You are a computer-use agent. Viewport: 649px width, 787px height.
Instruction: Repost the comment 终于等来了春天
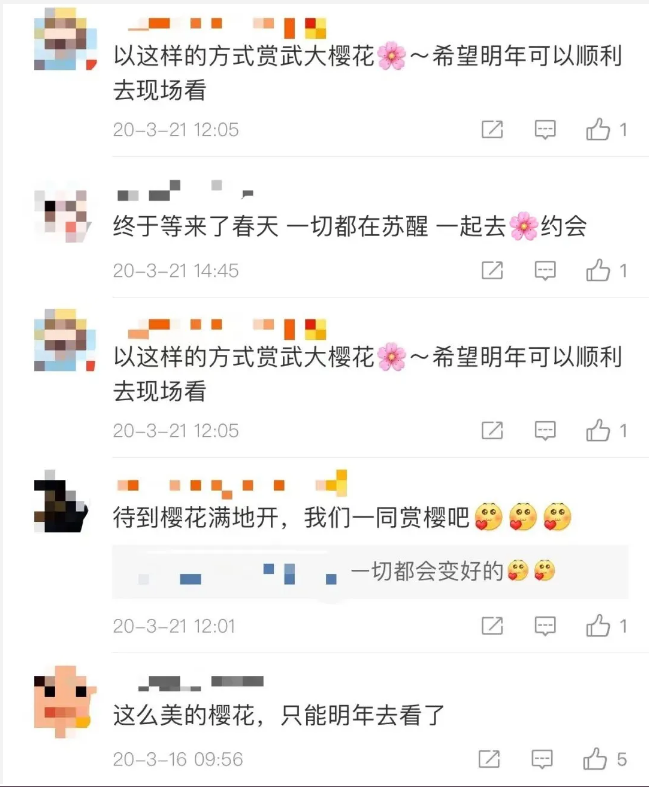pyautogui.click(x=492, y=270)
